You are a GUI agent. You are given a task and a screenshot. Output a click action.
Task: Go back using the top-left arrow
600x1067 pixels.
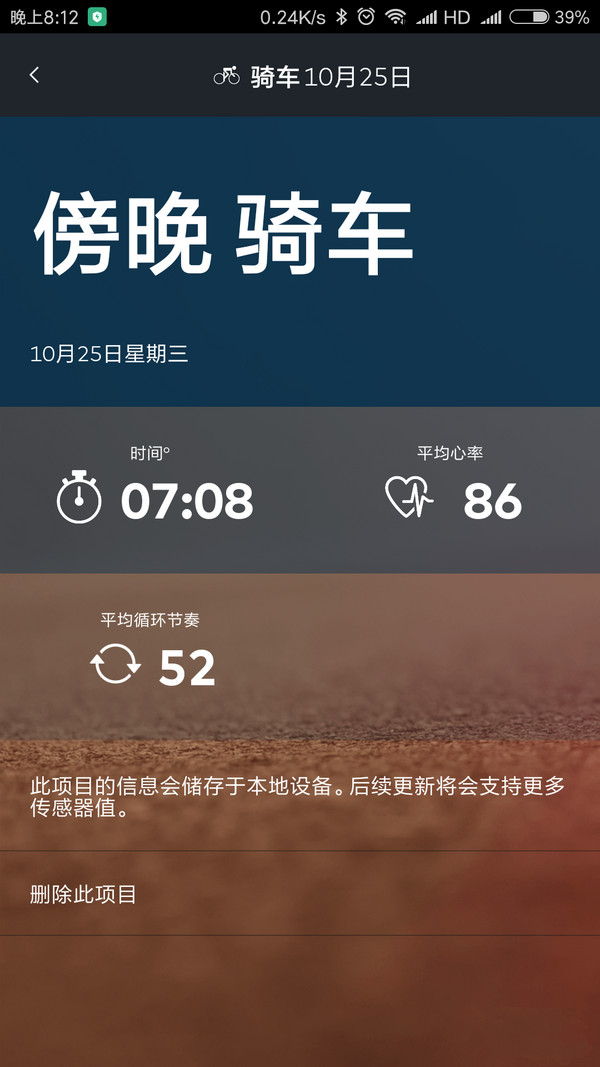(x=34, y=76)
